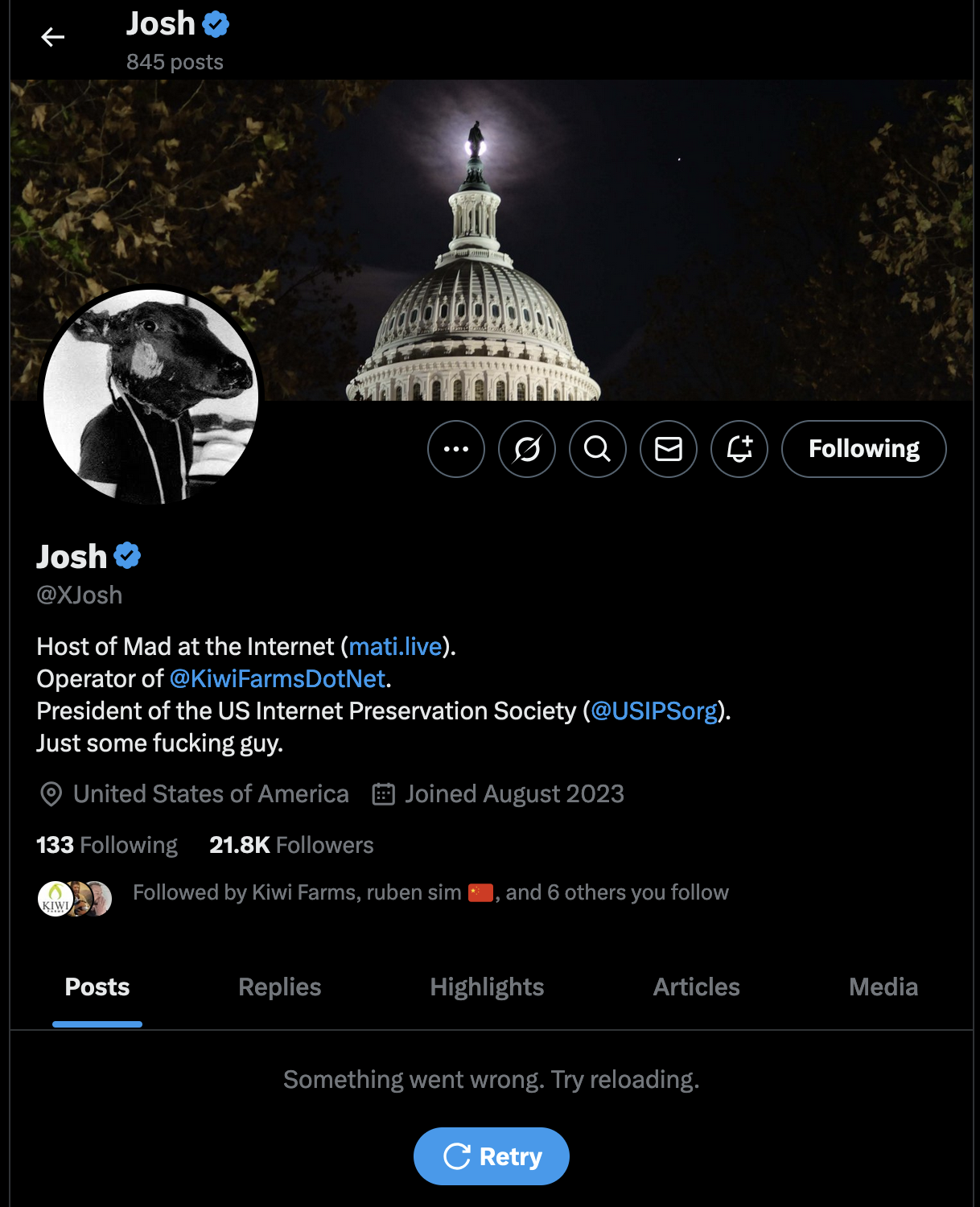View the 21.8K Followers list
Screen dimensions: 980x1207
291,845
